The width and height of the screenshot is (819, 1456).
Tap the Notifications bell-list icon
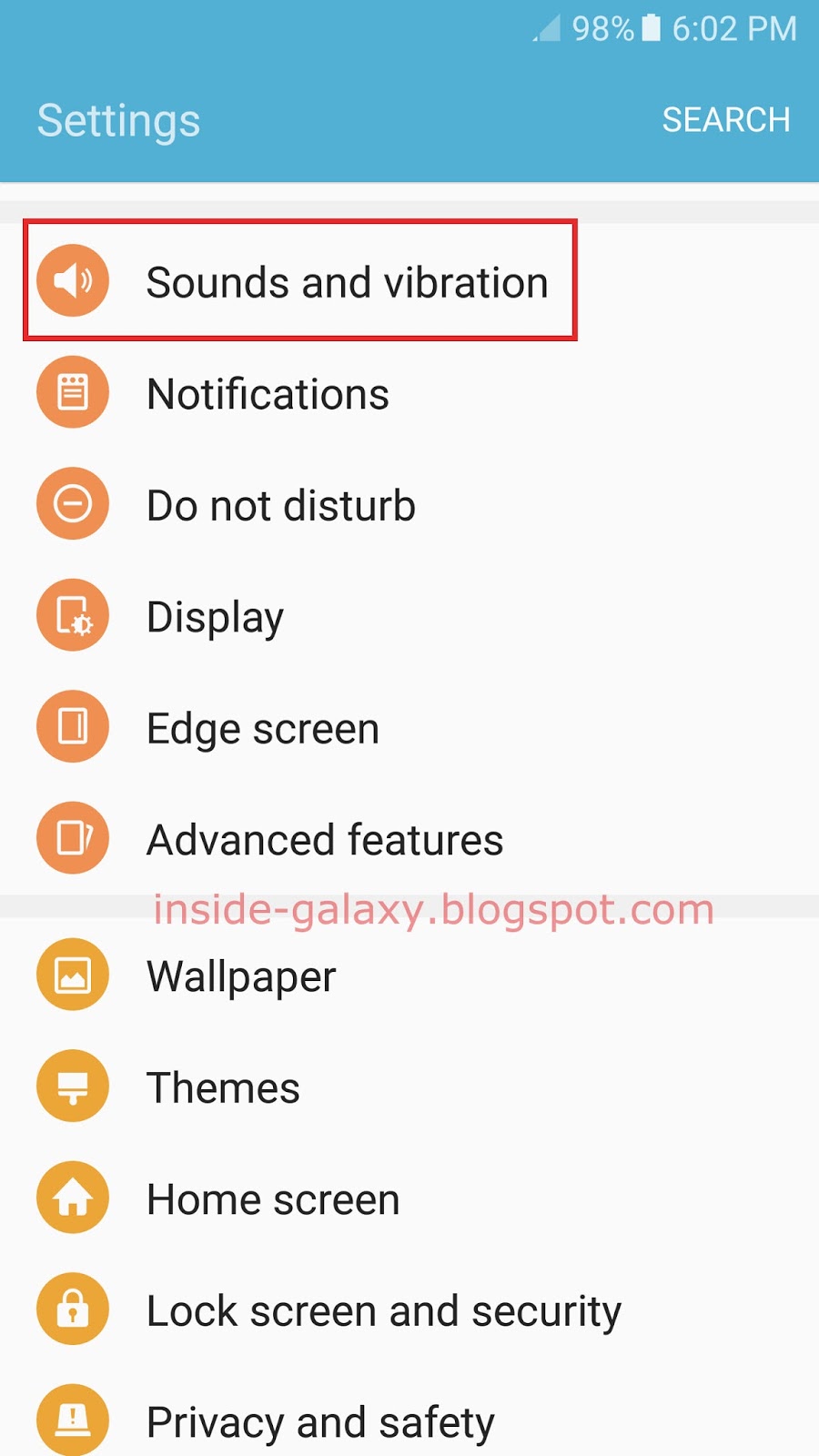[x=73, y=391]
